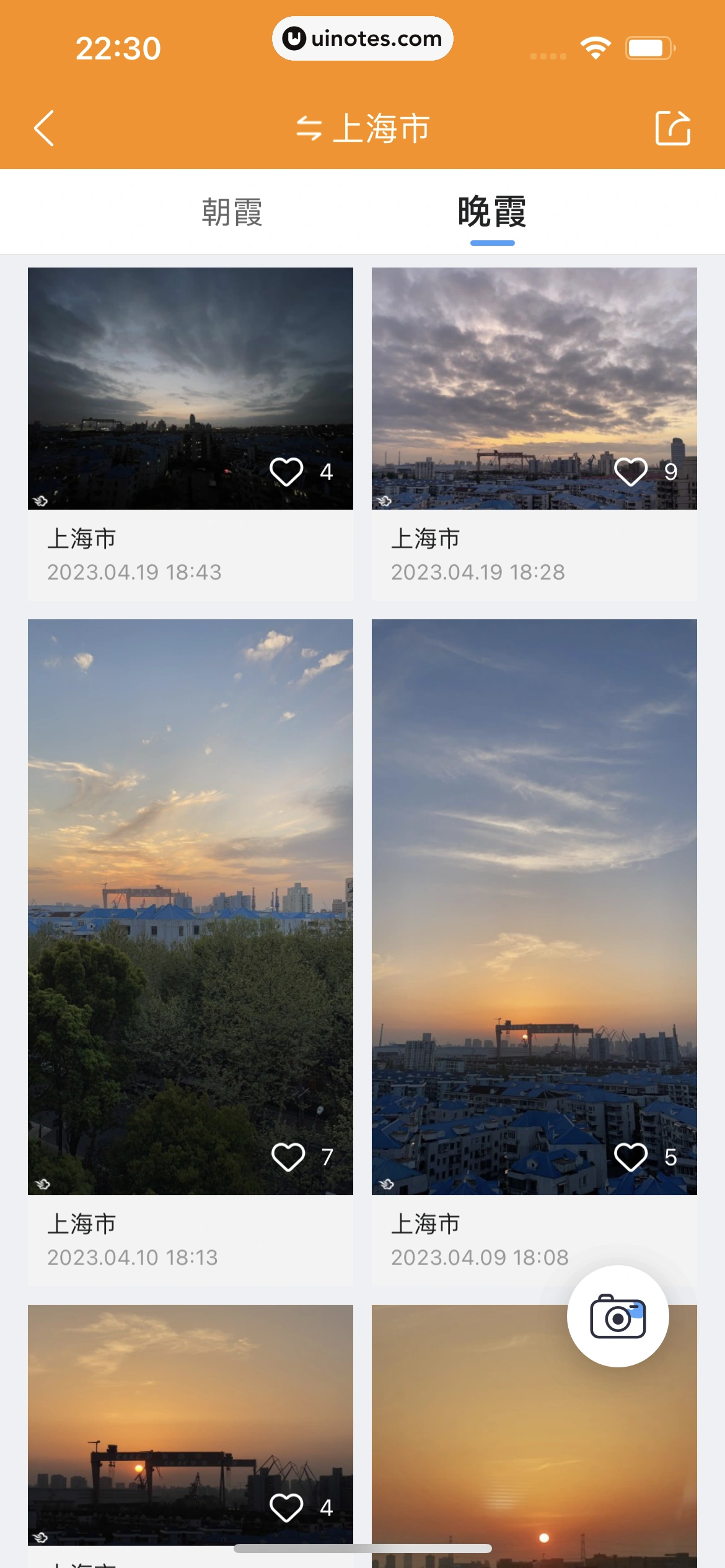Open the uinotes.com link

click(x=362, y=38)
